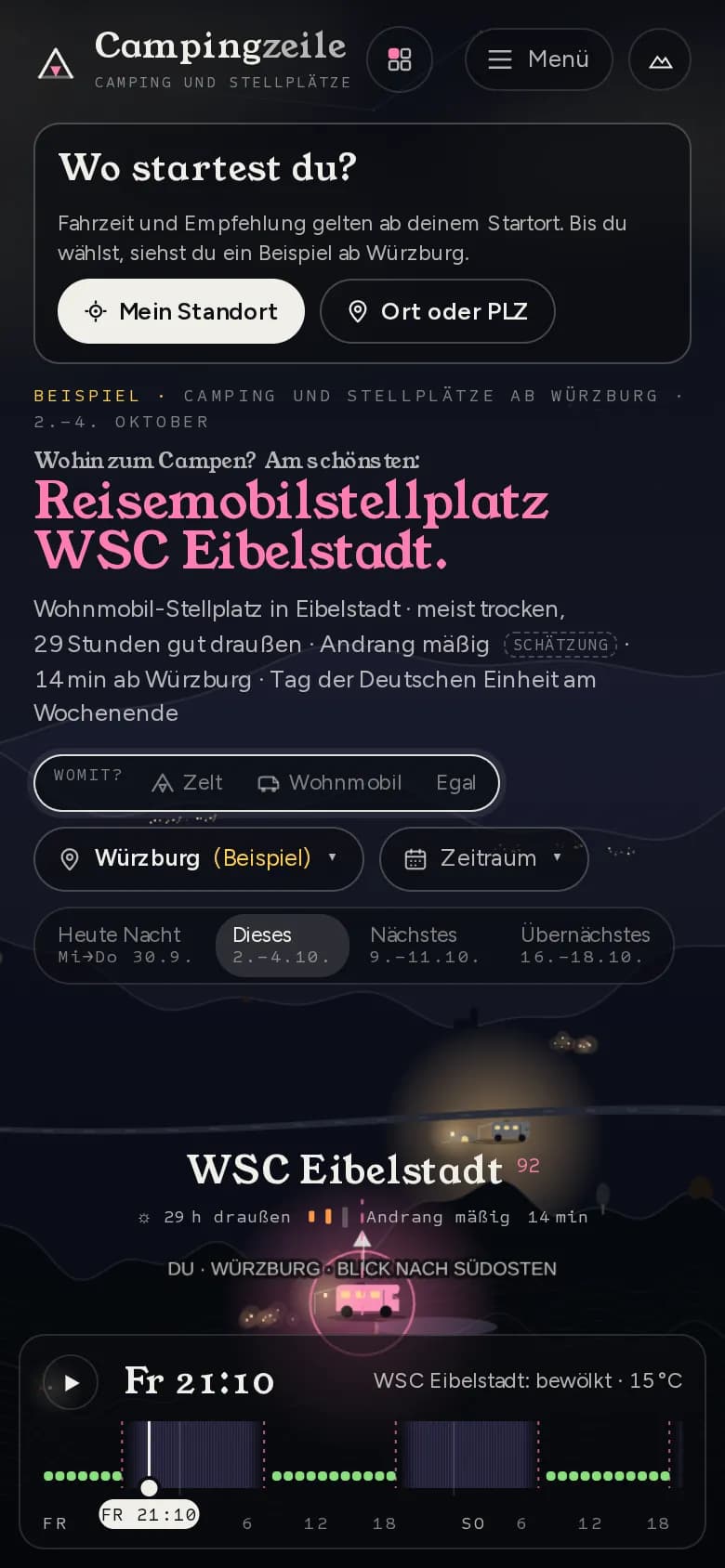This screenshot has width=725, height=1568.
Task: Select Zelt as camping type
Action: click(187, 783)
